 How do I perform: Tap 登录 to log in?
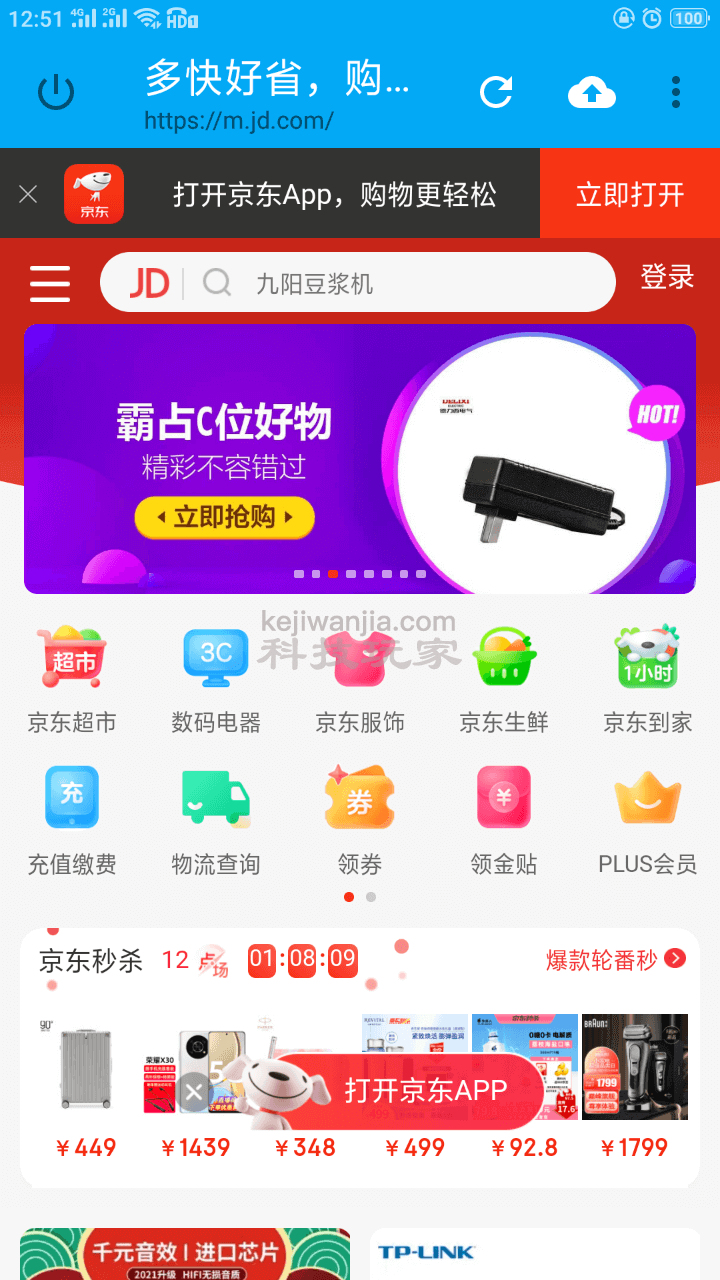pyautogui.click(x=667, y=277)
